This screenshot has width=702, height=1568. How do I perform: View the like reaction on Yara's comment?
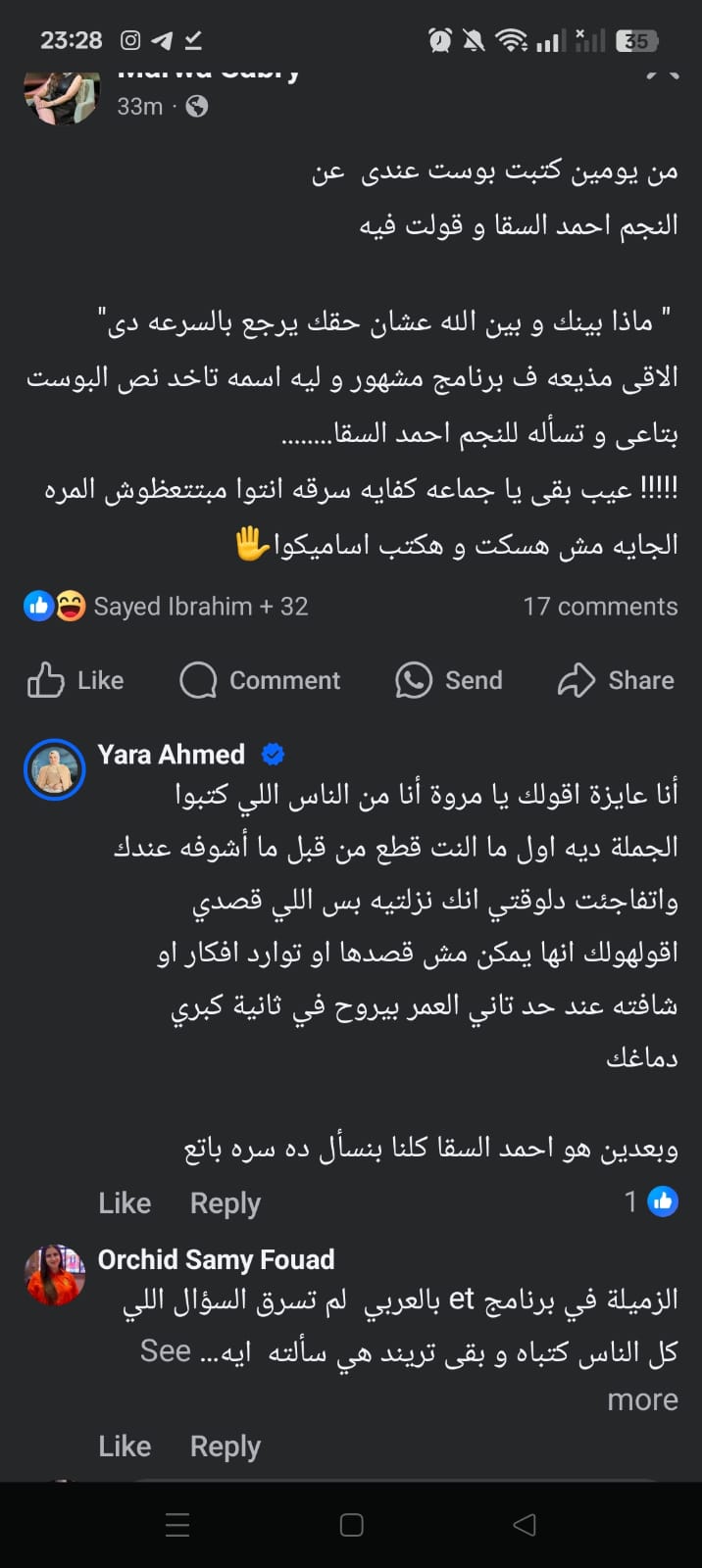[x=652, y=1201]
